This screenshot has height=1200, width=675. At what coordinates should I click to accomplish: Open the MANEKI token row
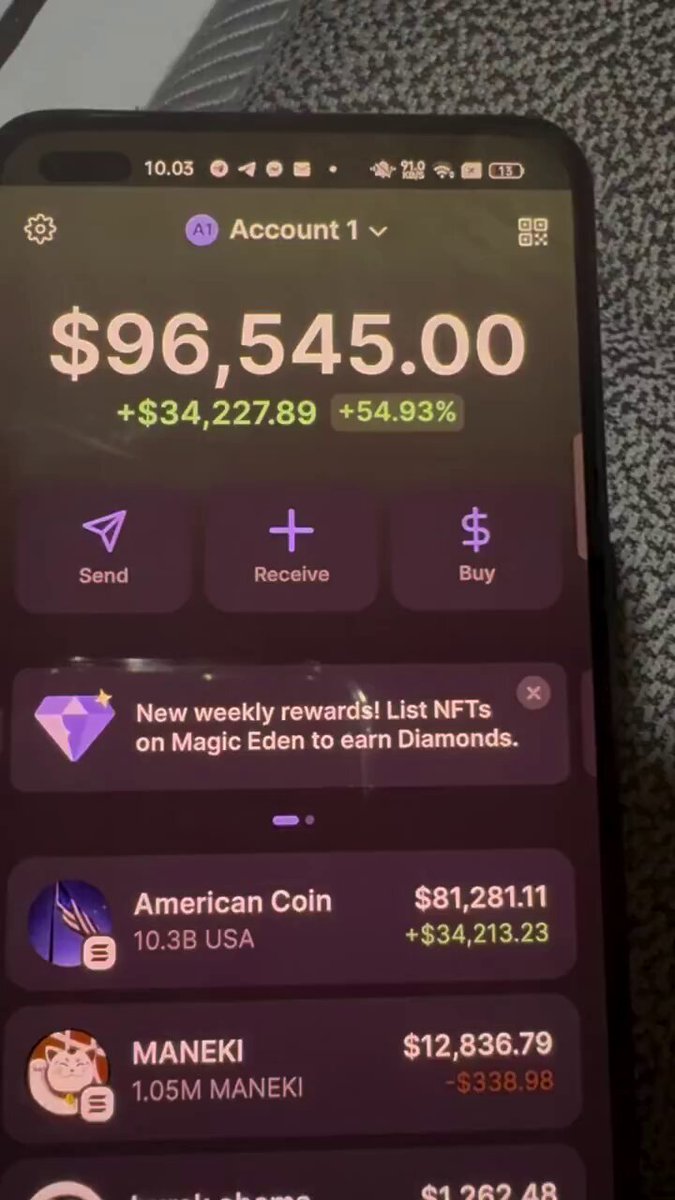291,1067
